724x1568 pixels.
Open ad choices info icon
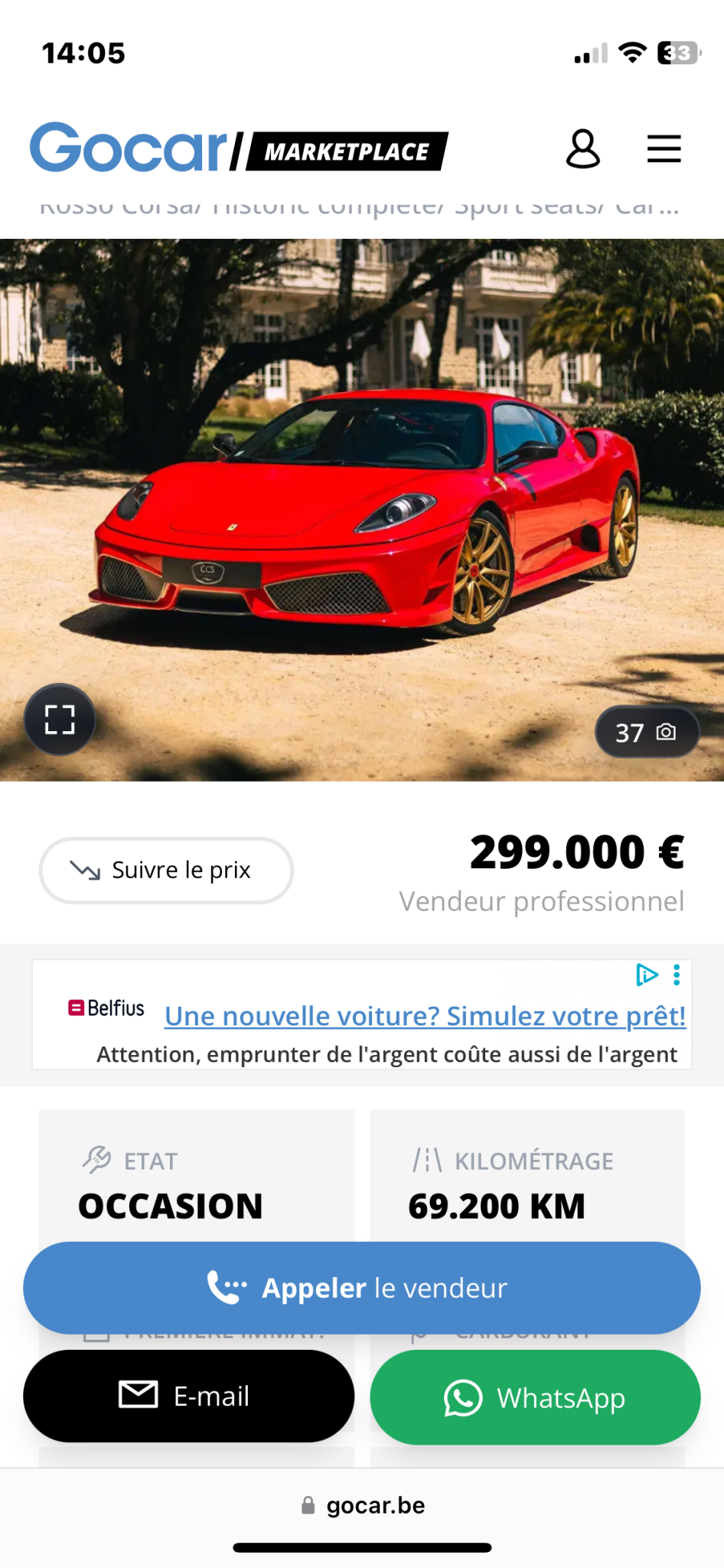[647, 975]
